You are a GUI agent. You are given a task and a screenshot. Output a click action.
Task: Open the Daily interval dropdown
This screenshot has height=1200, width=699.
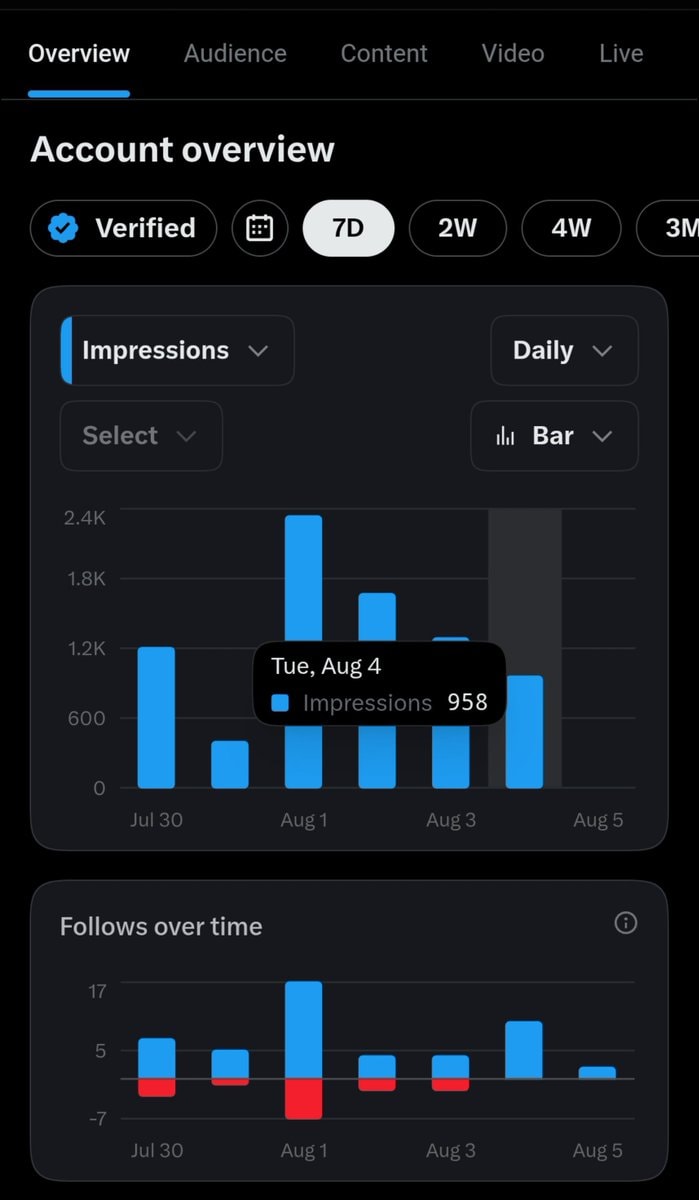(564, 350)
